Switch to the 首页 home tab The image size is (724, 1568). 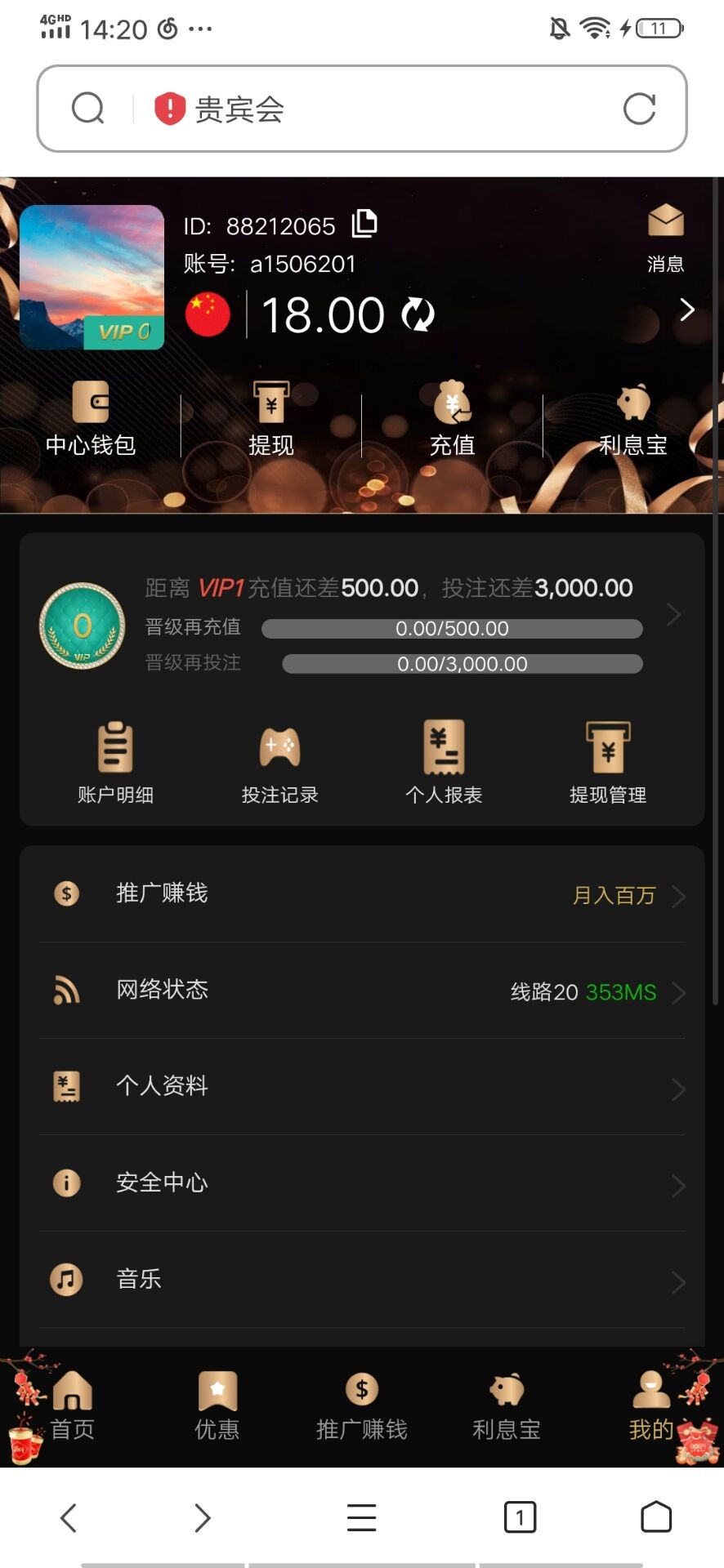point(73,1406)
